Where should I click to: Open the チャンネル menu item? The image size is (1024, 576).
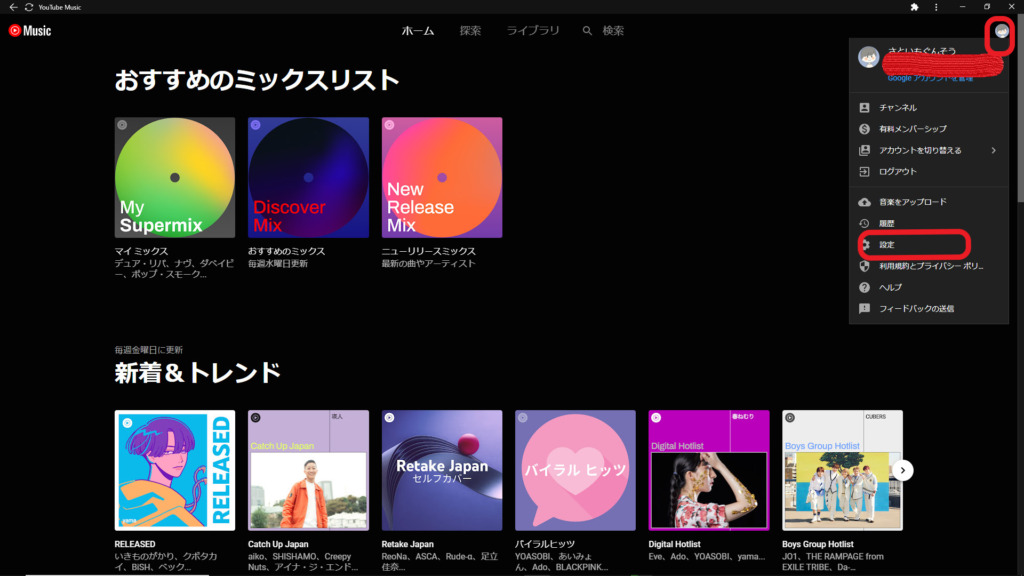click(897, 107)
